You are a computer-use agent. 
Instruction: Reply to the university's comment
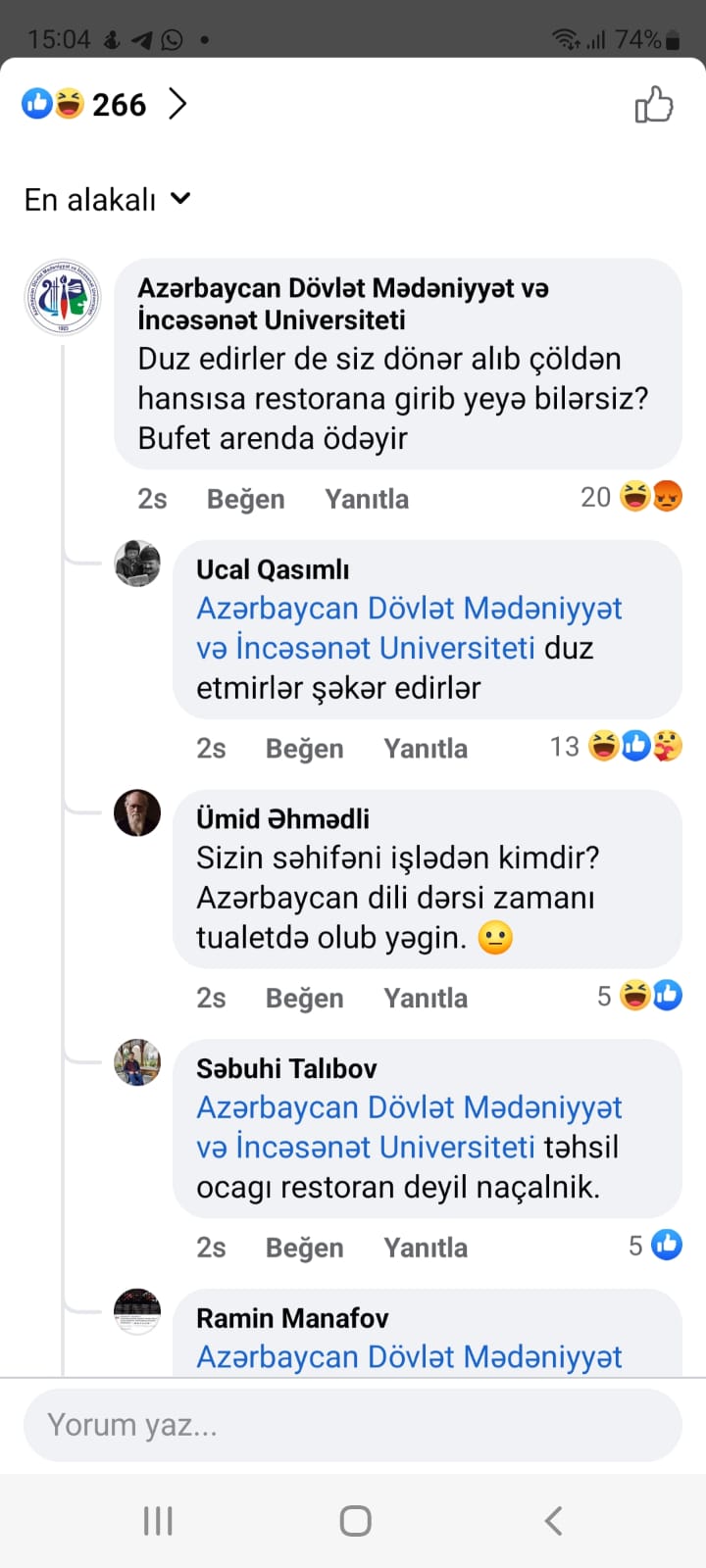[367, 499]
